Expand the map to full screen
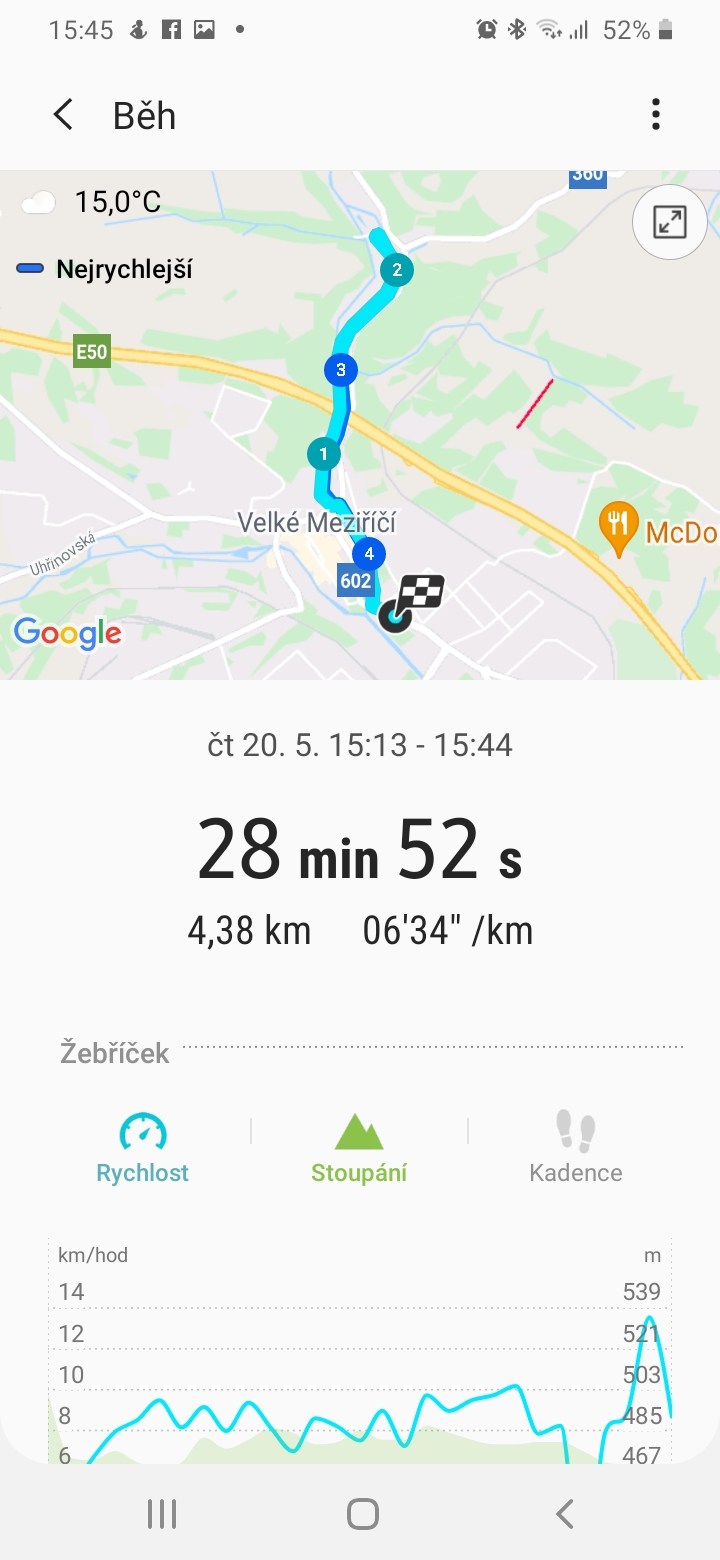The image size is (720, 1560). coord(669,222)
